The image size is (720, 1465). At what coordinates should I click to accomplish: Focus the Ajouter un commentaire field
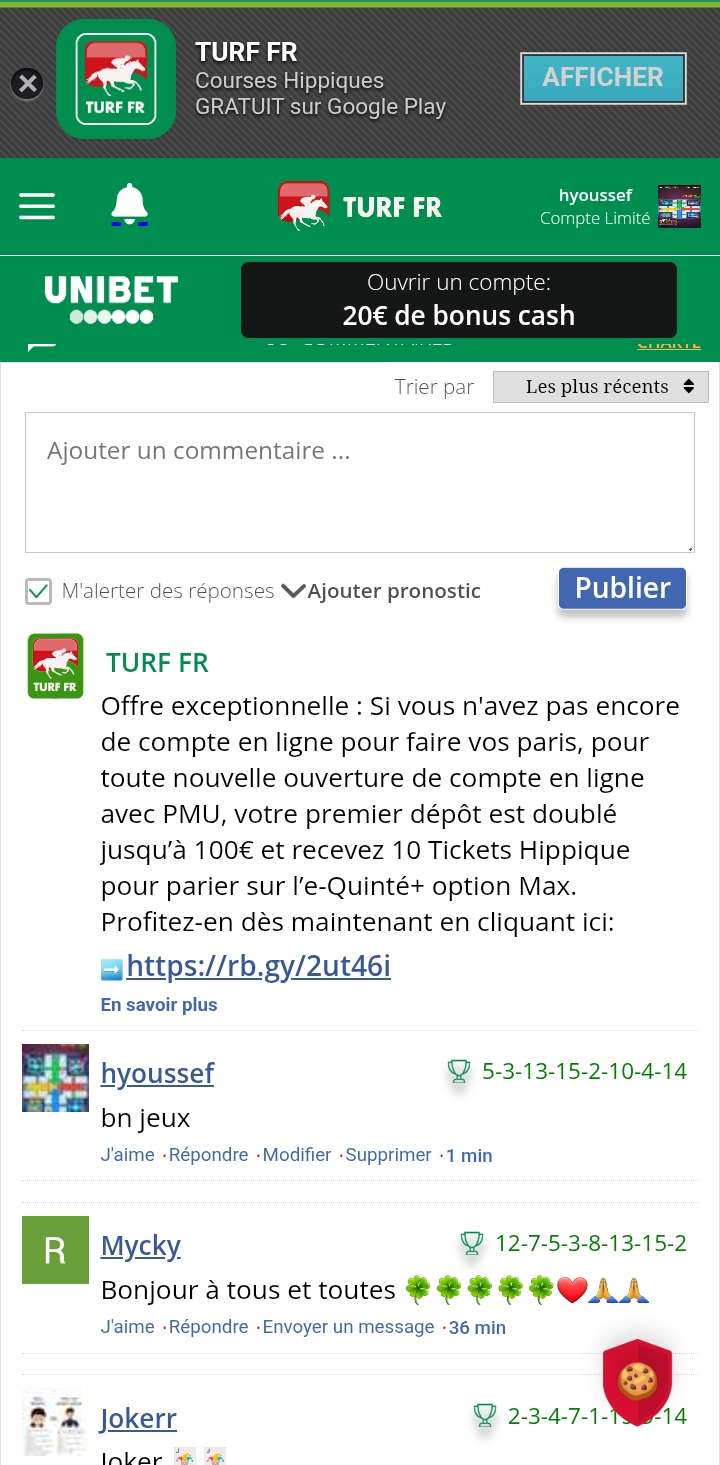[359, 482]
